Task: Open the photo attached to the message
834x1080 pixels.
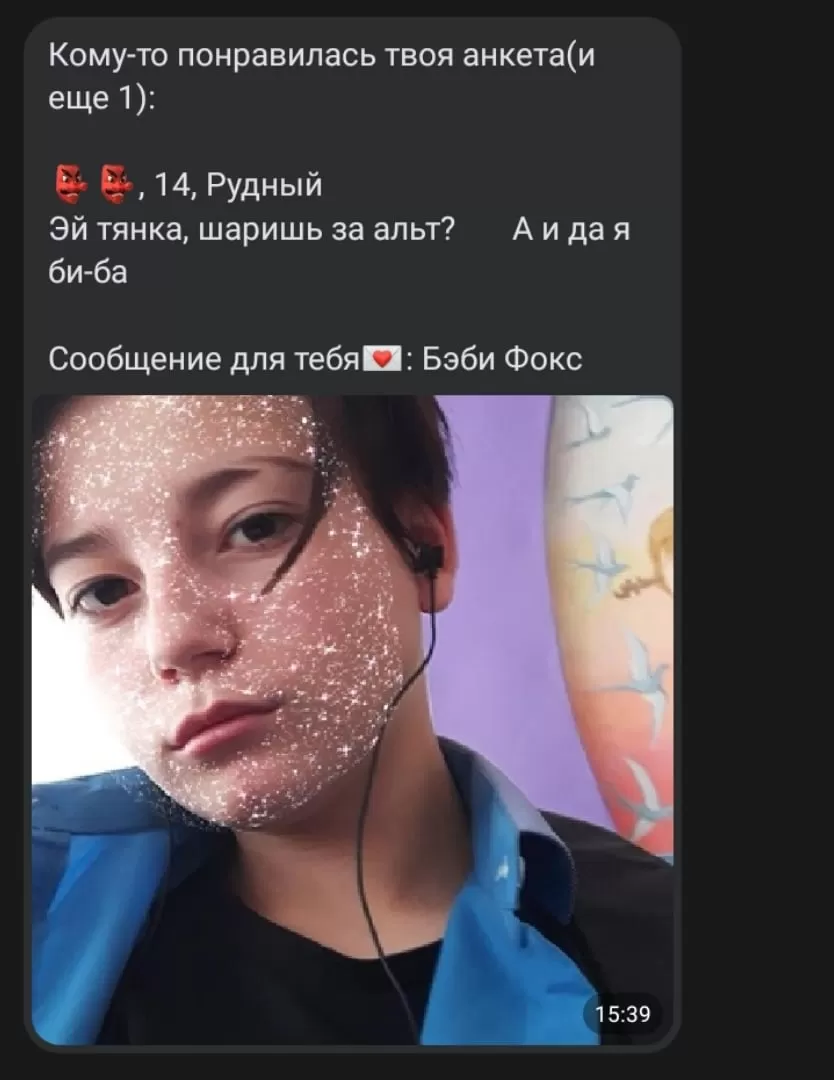Action: click(352, 720)
